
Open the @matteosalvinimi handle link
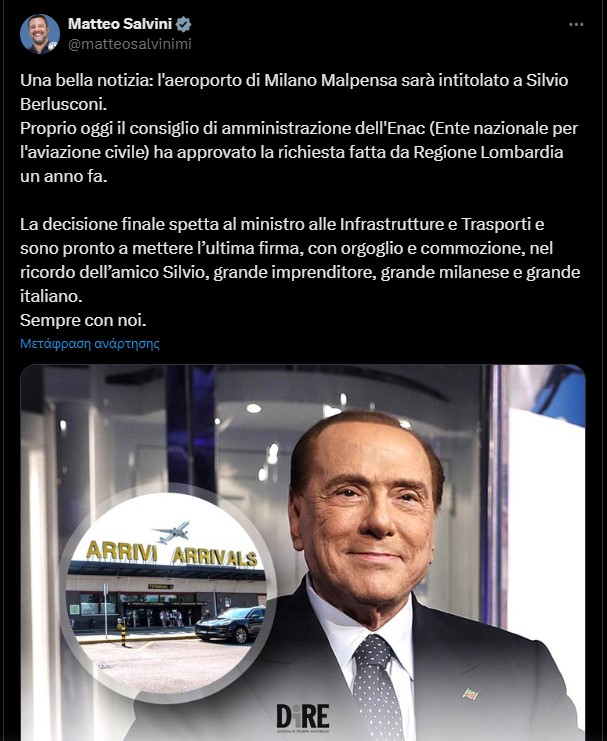coord(129,44)
